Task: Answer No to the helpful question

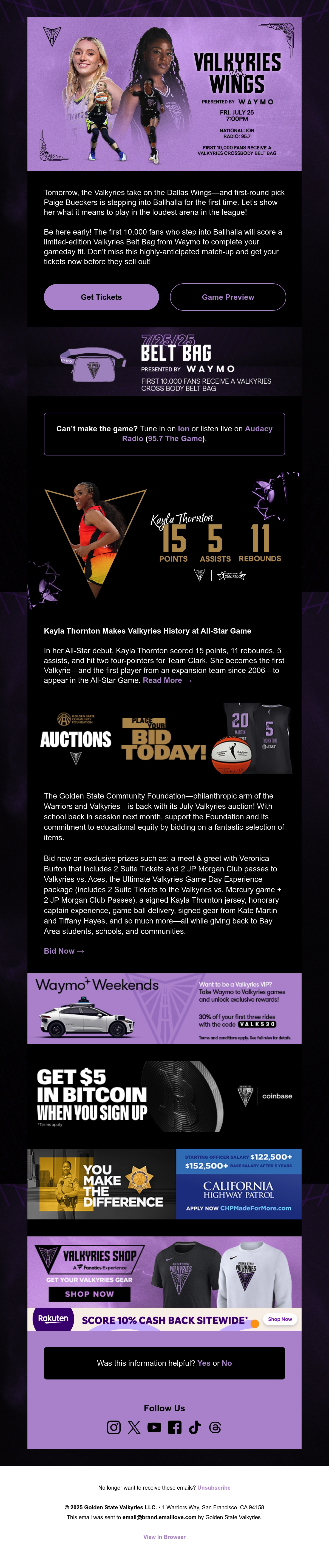Action: coord(227,1363)
